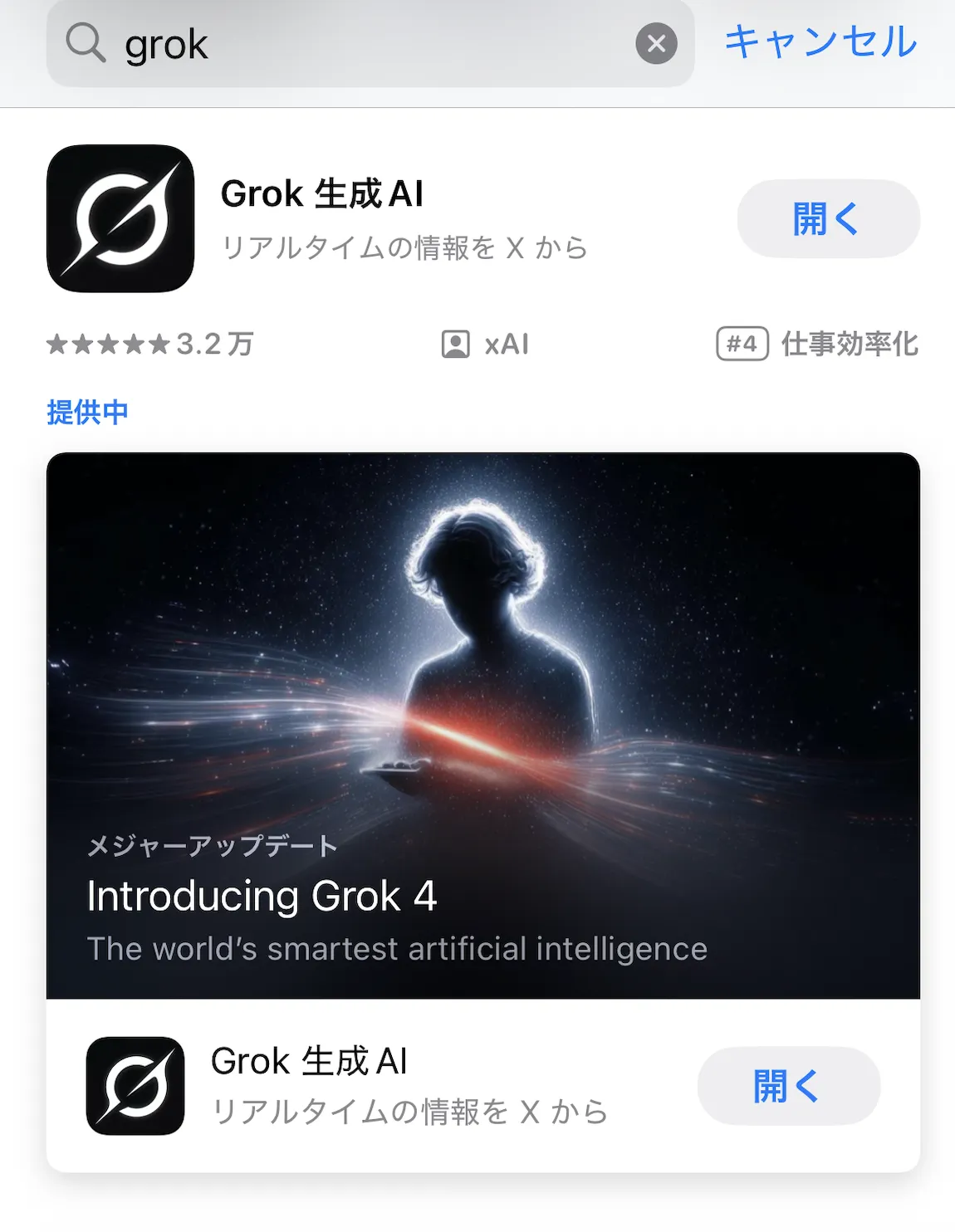Click the xAI developer profile icon

(x=454, y=343)
